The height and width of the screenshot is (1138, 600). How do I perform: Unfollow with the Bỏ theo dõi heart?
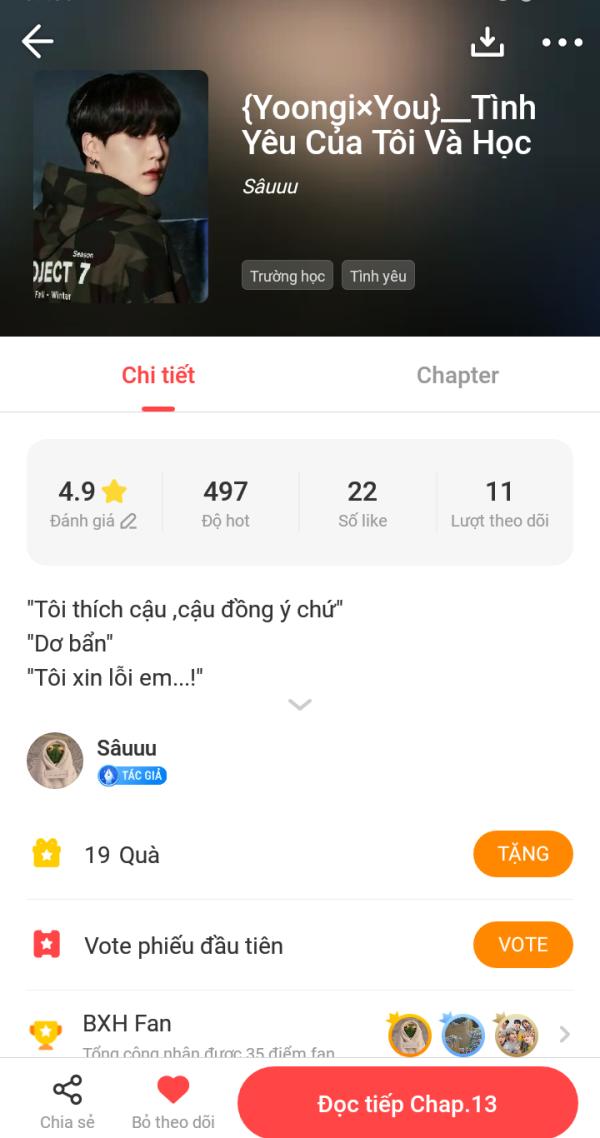(173, 1100)
